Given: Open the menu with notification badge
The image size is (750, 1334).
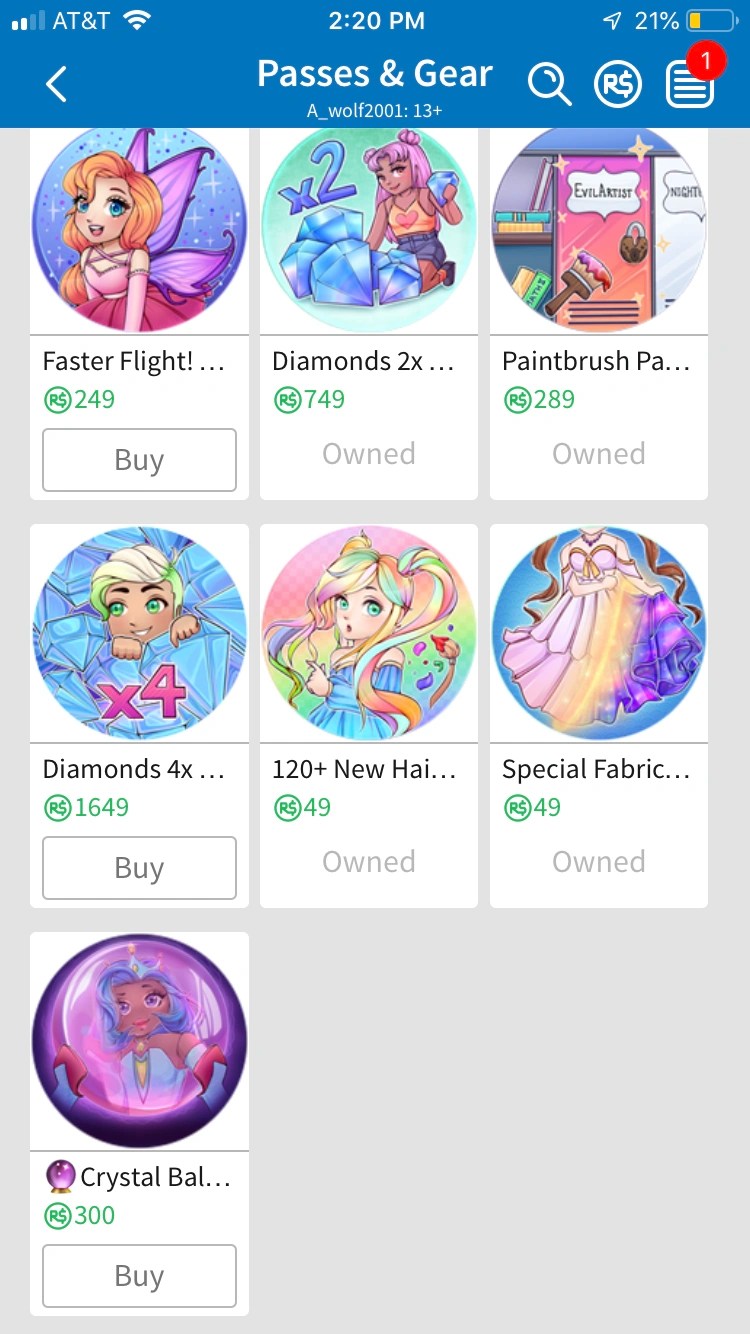Looking at the screenshot, I should point(690,84).
